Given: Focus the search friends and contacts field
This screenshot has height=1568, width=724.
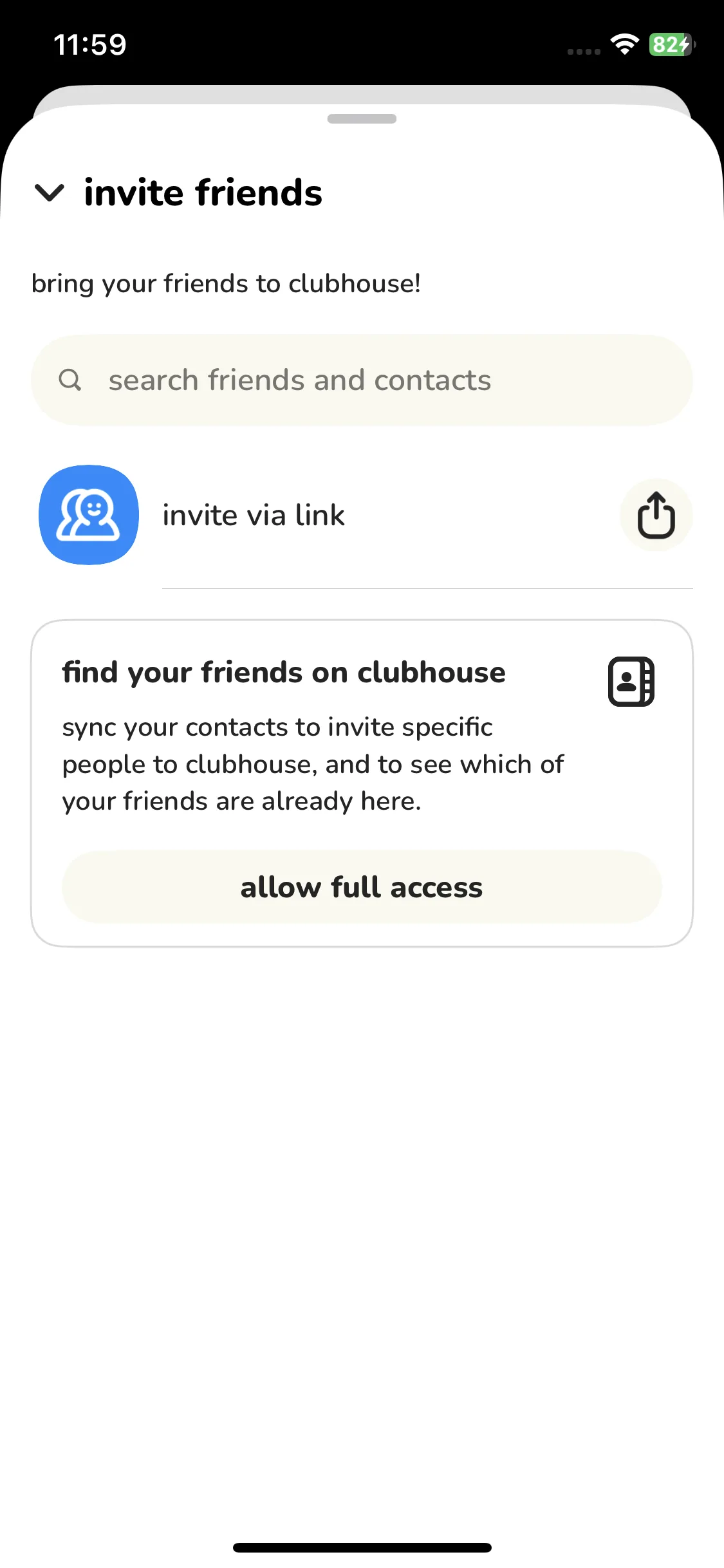Looking at the screenshot, I should [x=362, y=380].
